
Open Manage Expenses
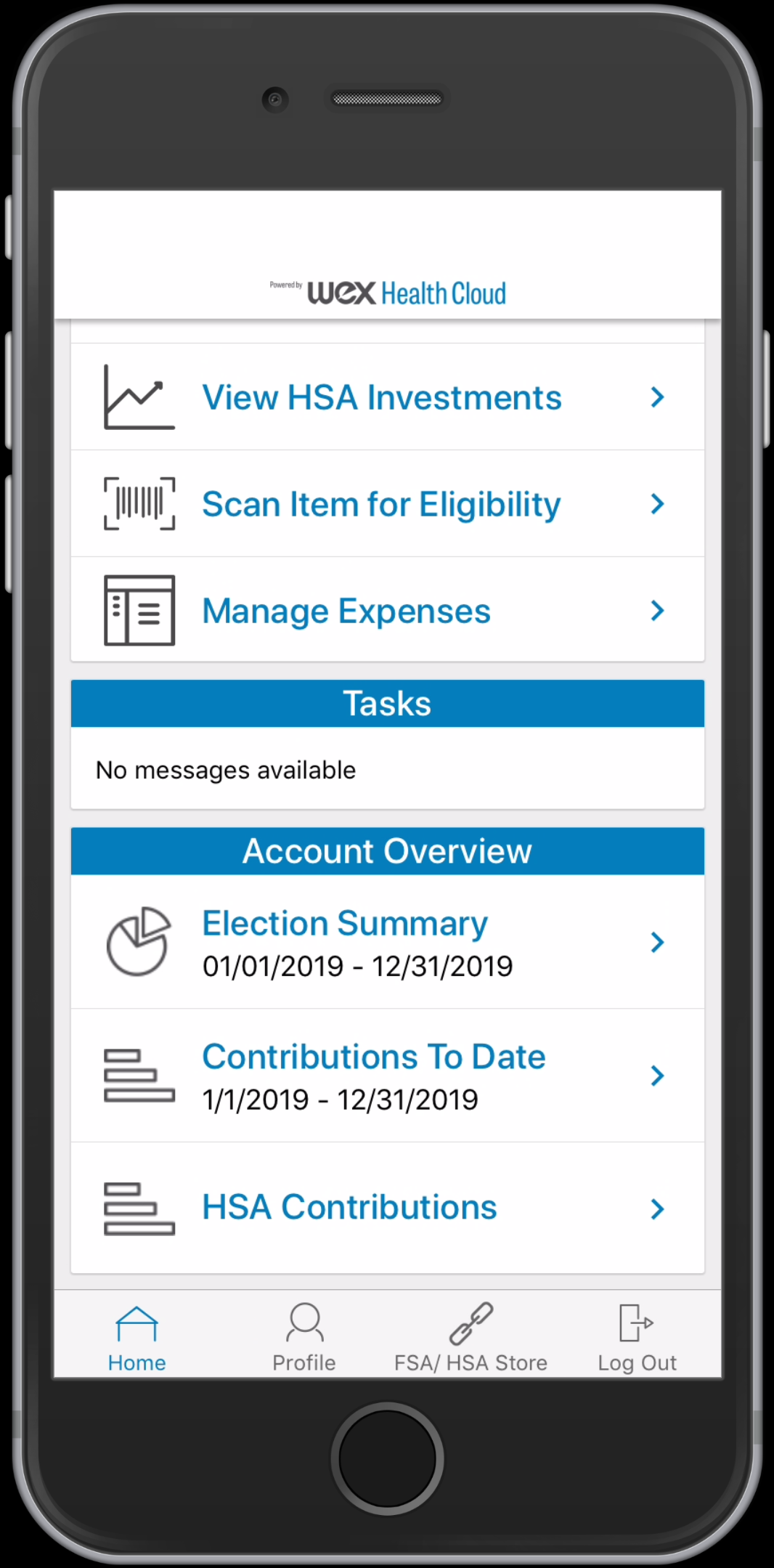pyautogui.click(x=387, y=610)
